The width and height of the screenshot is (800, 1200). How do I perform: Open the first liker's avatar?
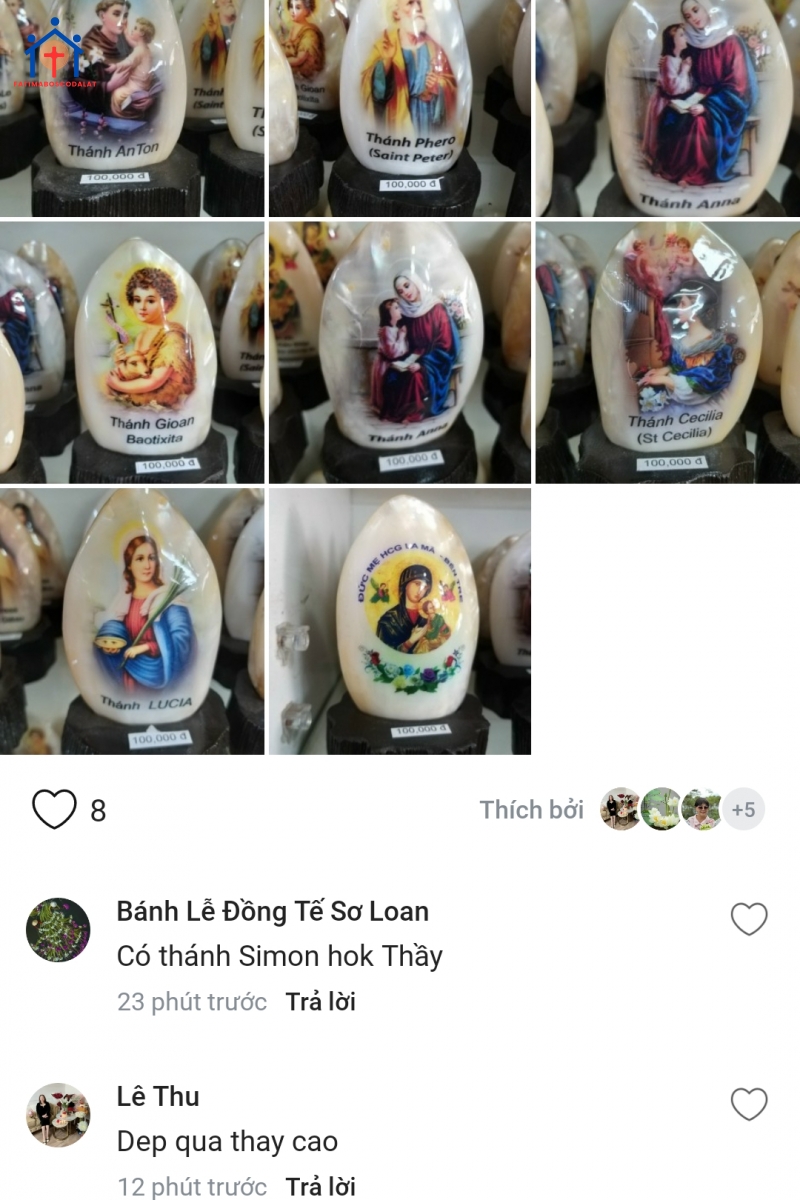pos(622,808)
